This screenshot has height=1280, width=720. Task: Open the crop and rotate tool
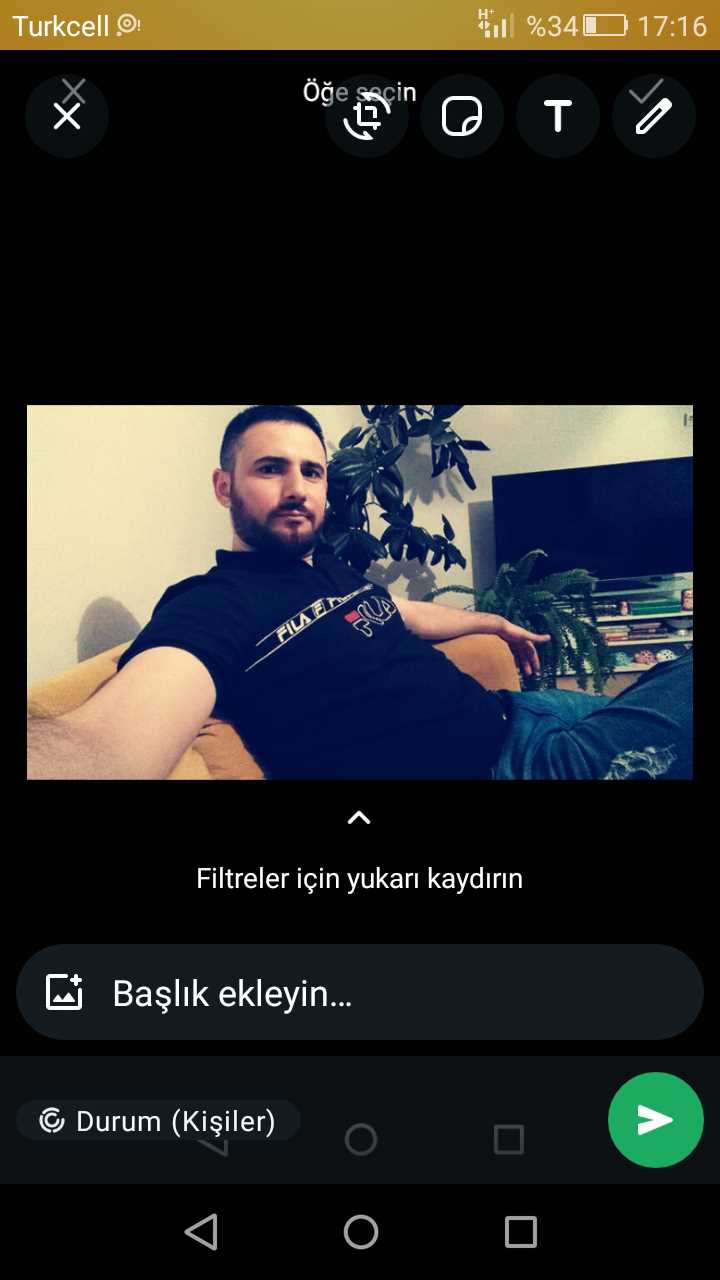tap(367, 117)
